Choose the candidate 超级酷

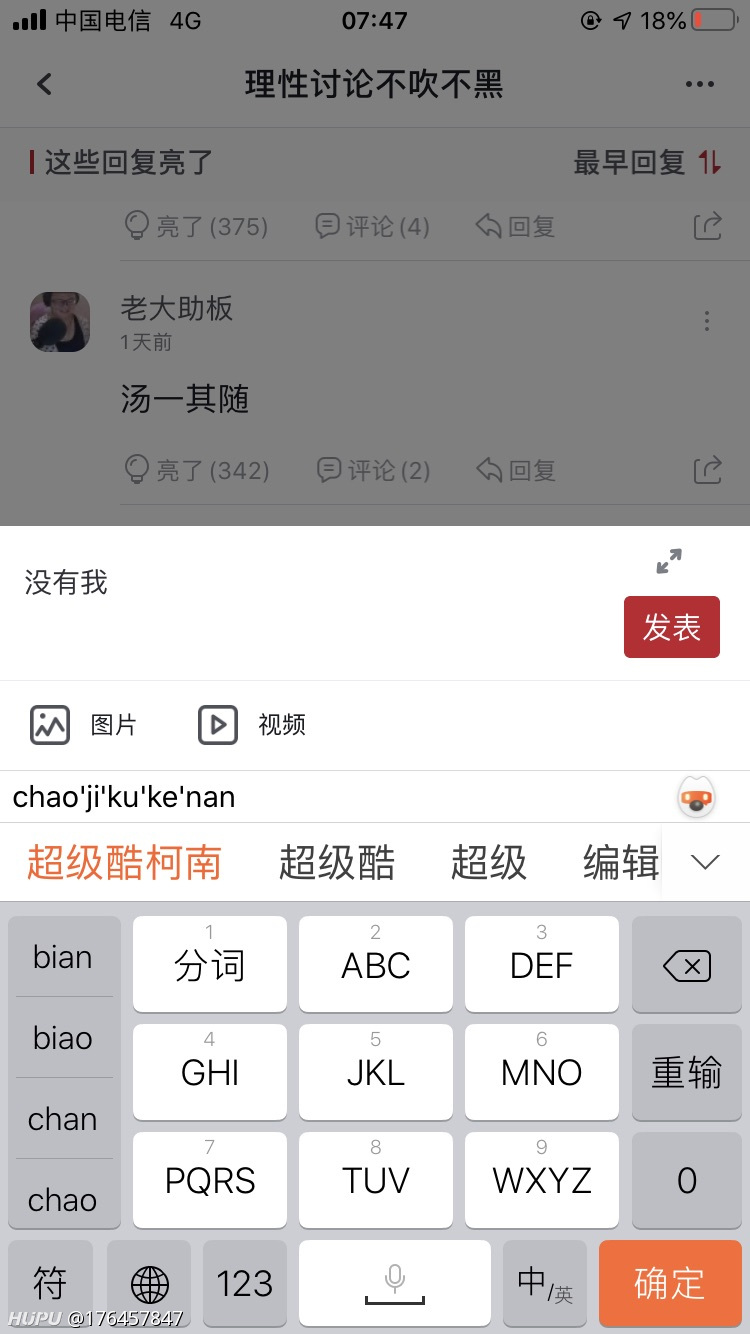337,862
